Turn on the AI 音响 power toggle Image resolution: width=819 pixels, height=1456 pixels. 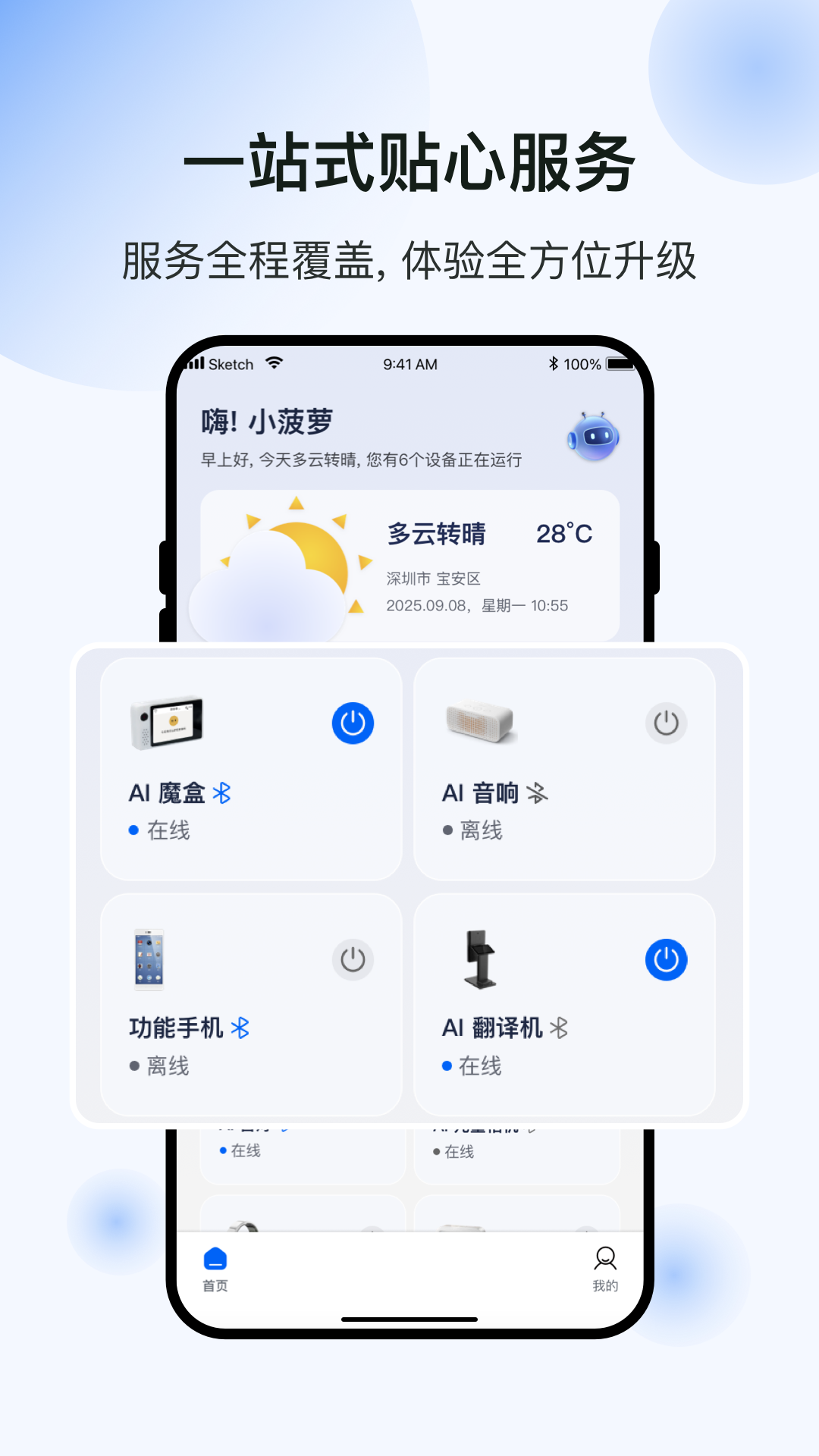(x=666, y=723)
